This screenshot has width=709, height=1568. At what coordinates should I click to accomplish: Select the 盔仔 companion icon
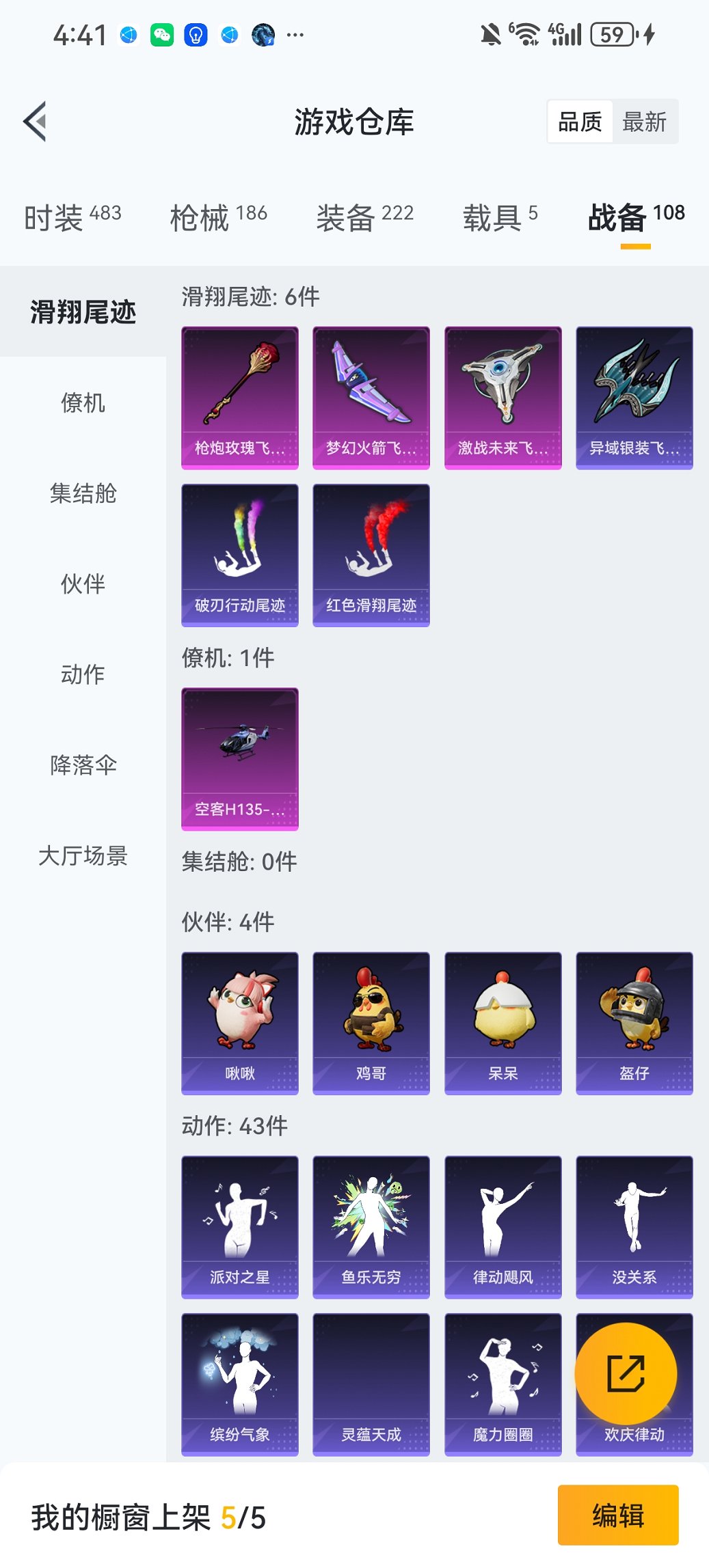click(632, 1021)
